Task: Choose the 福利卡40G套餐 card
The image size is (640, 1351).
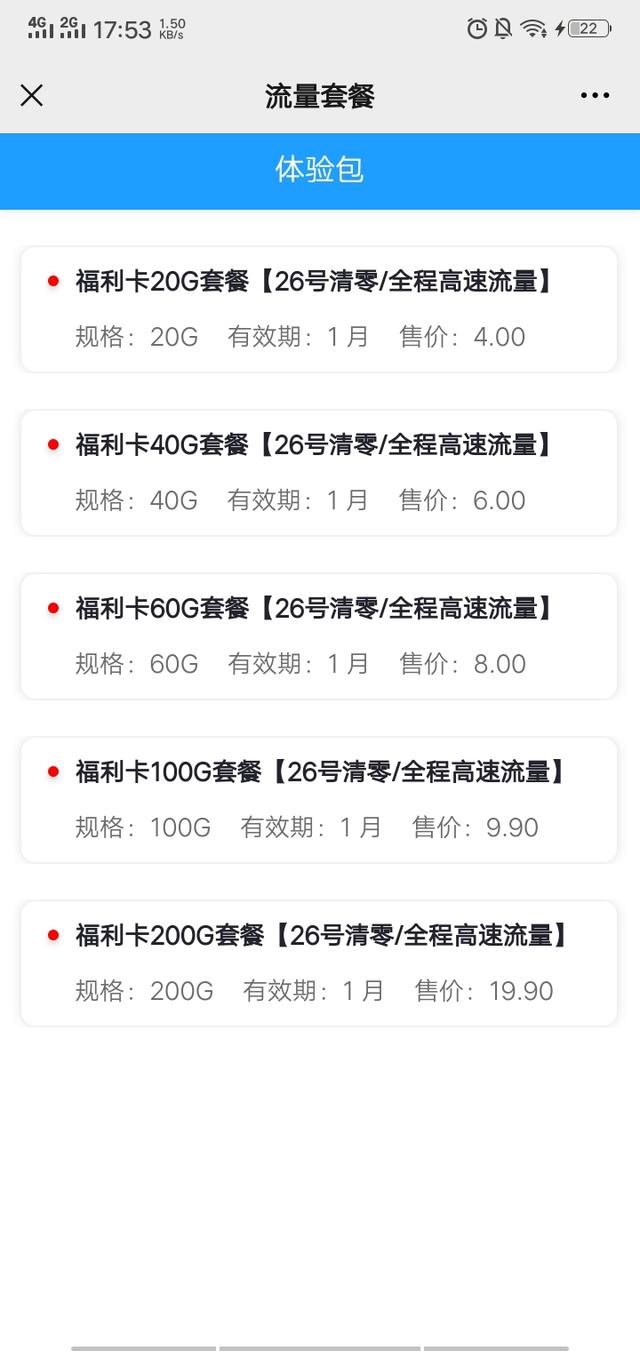Action: click(319, 472)
